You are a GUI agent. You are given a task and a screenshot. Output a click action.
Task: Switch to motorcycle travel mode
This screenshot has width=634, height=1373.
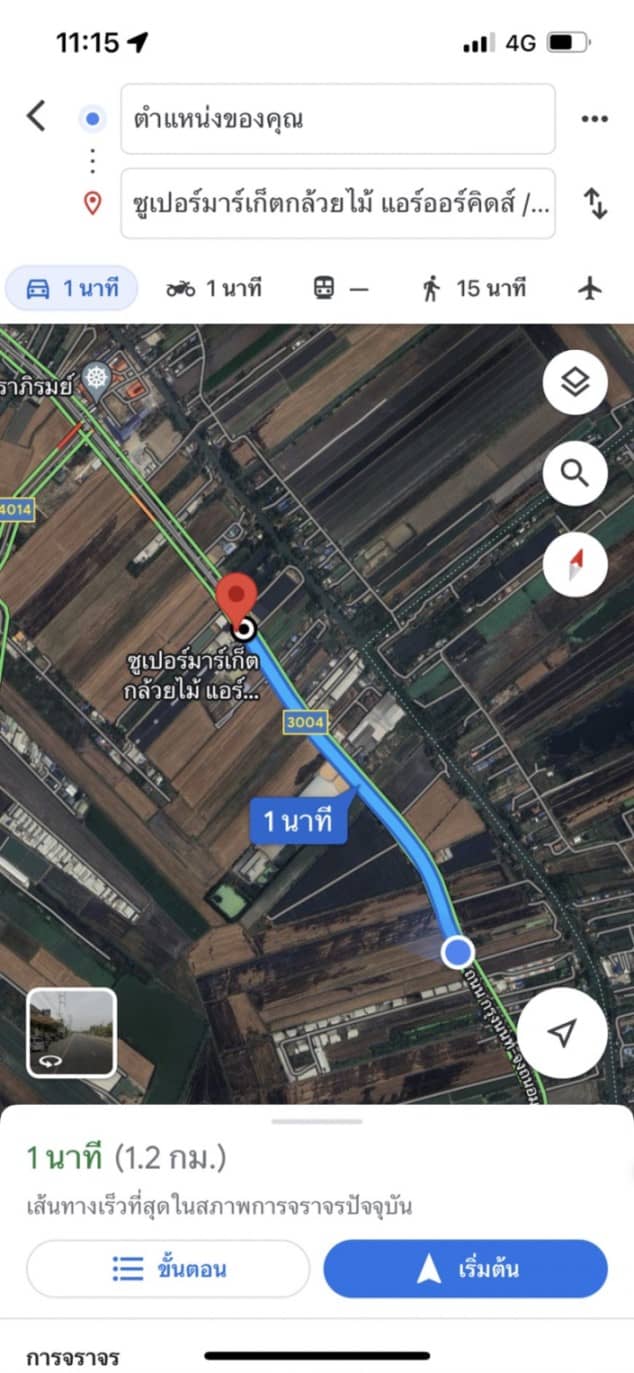[x=214, y=289]
